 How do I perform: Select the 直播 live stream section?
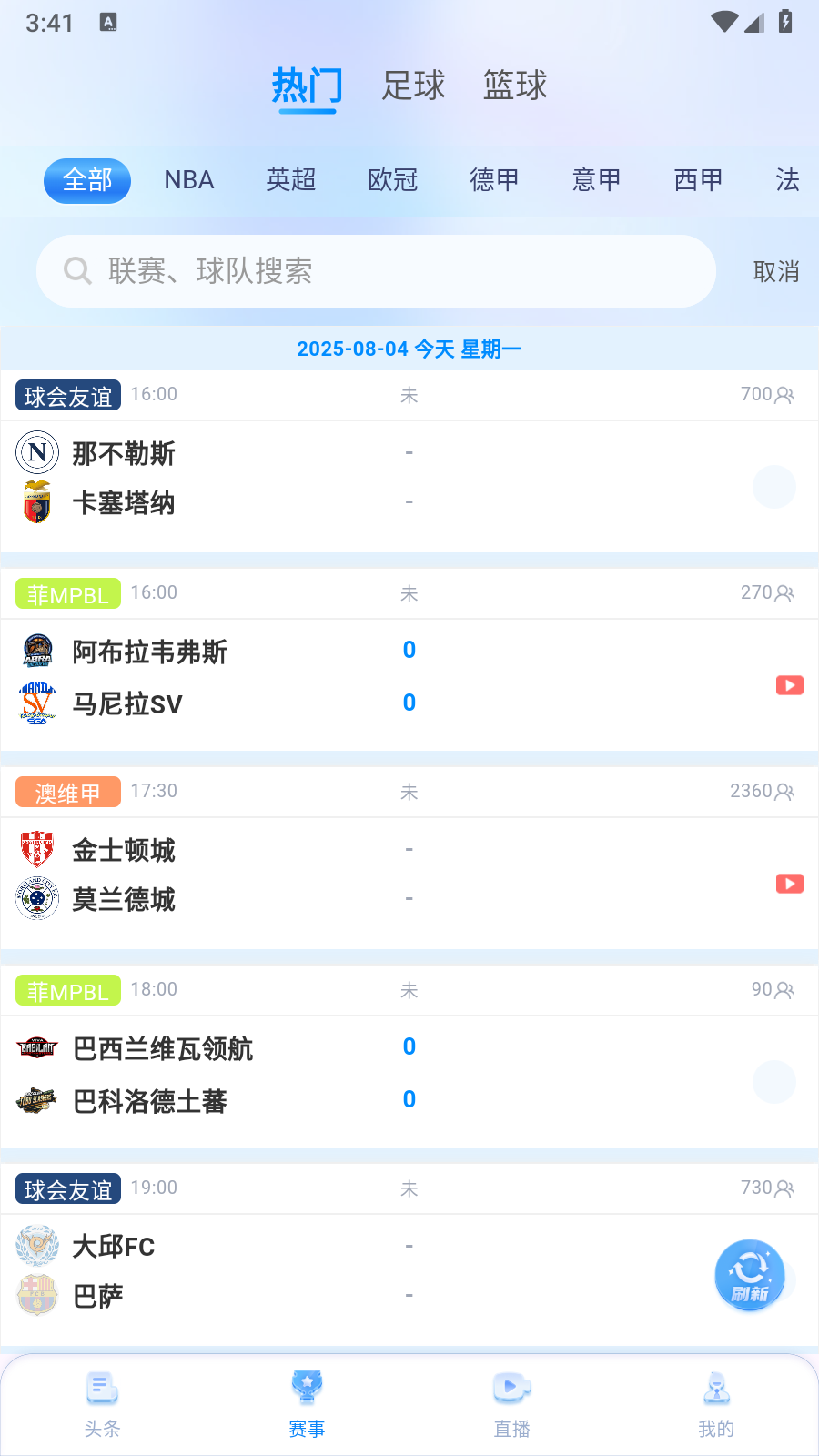(511, 1401)
